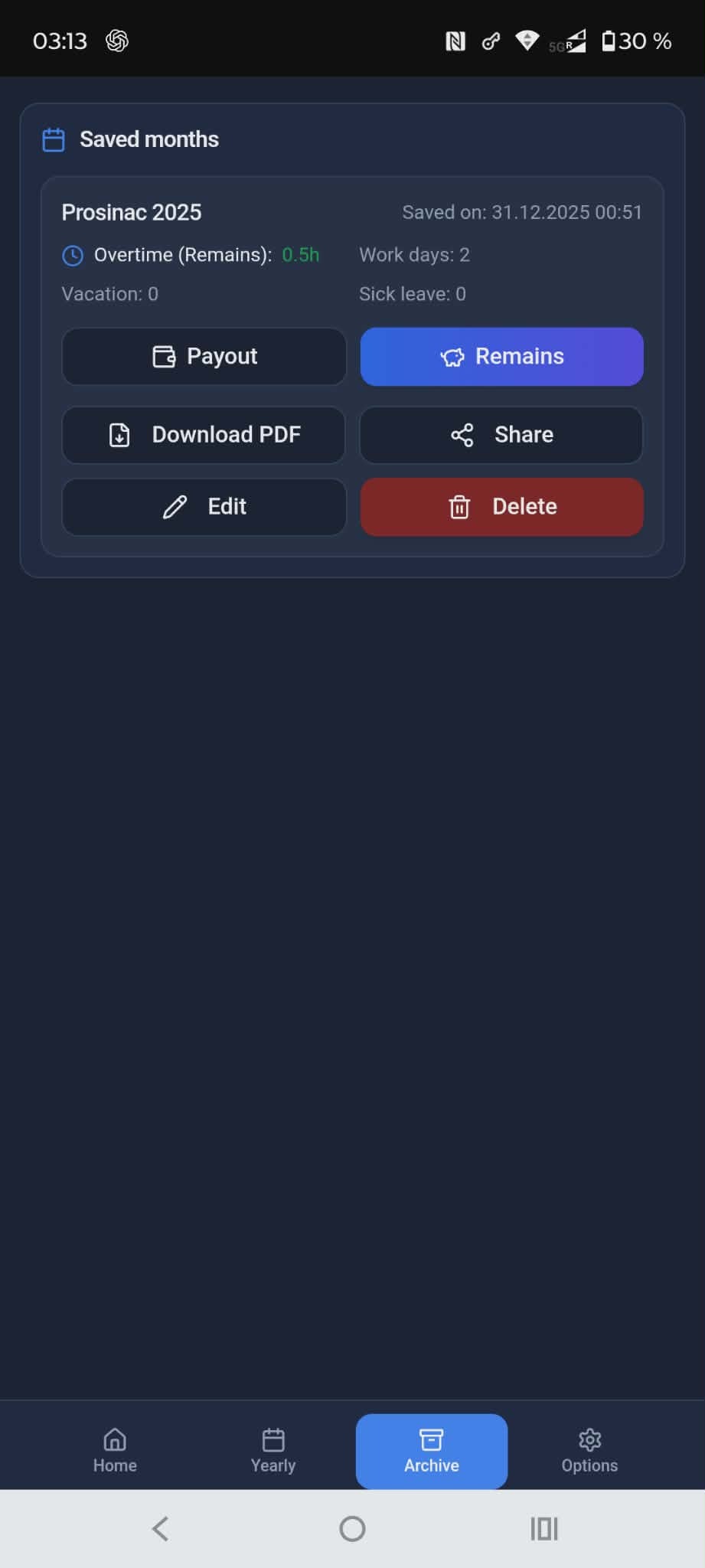This screenshot has width=705, height=1568.
Task: Tap the Android back navigation arrow
Action: pyautogui.click(x=159, y=1528)
